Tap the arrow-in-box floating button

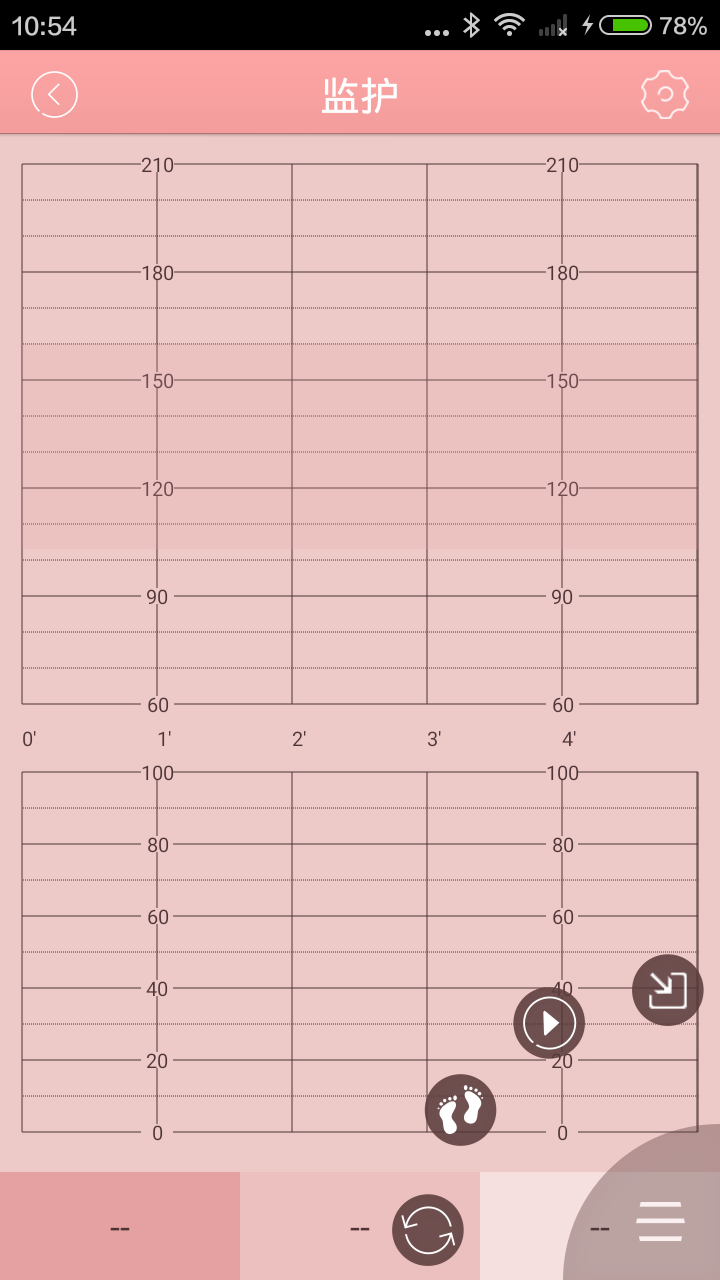coord(667,990)
